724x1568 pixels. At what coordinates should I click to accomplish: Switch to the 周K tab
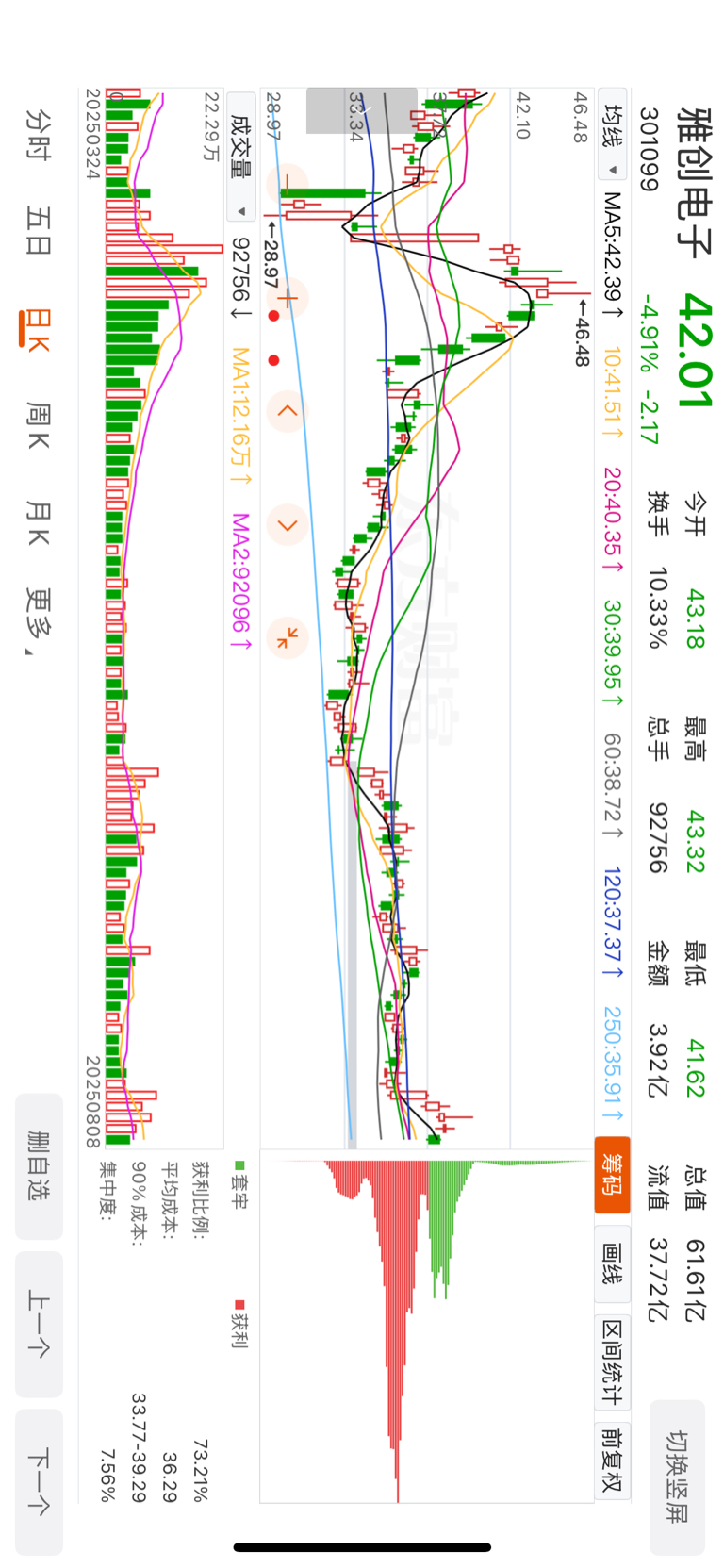pyautogui.click(x=39, y=425)
